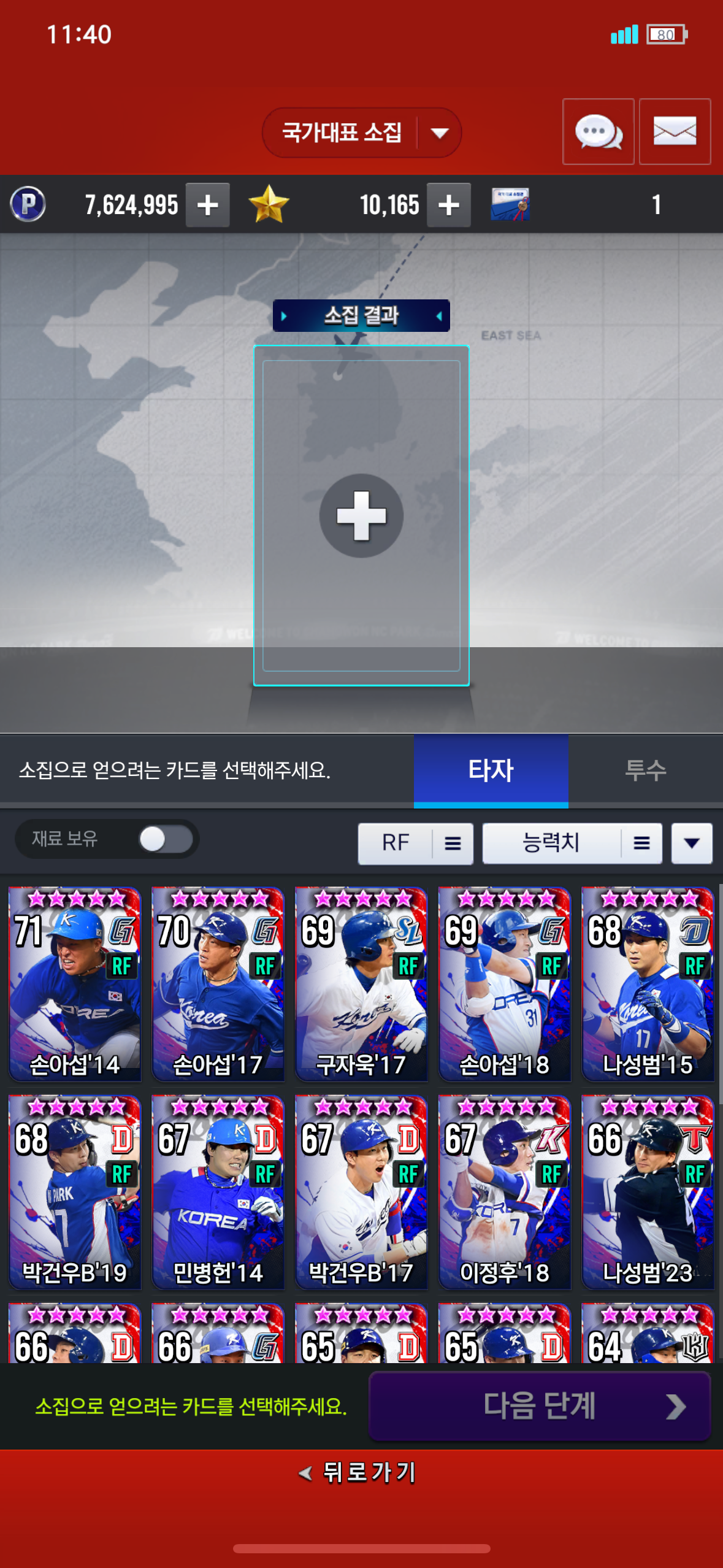Select the 타자 tab
This screenshot has height=1568, width=723.
tap(491, 771)
